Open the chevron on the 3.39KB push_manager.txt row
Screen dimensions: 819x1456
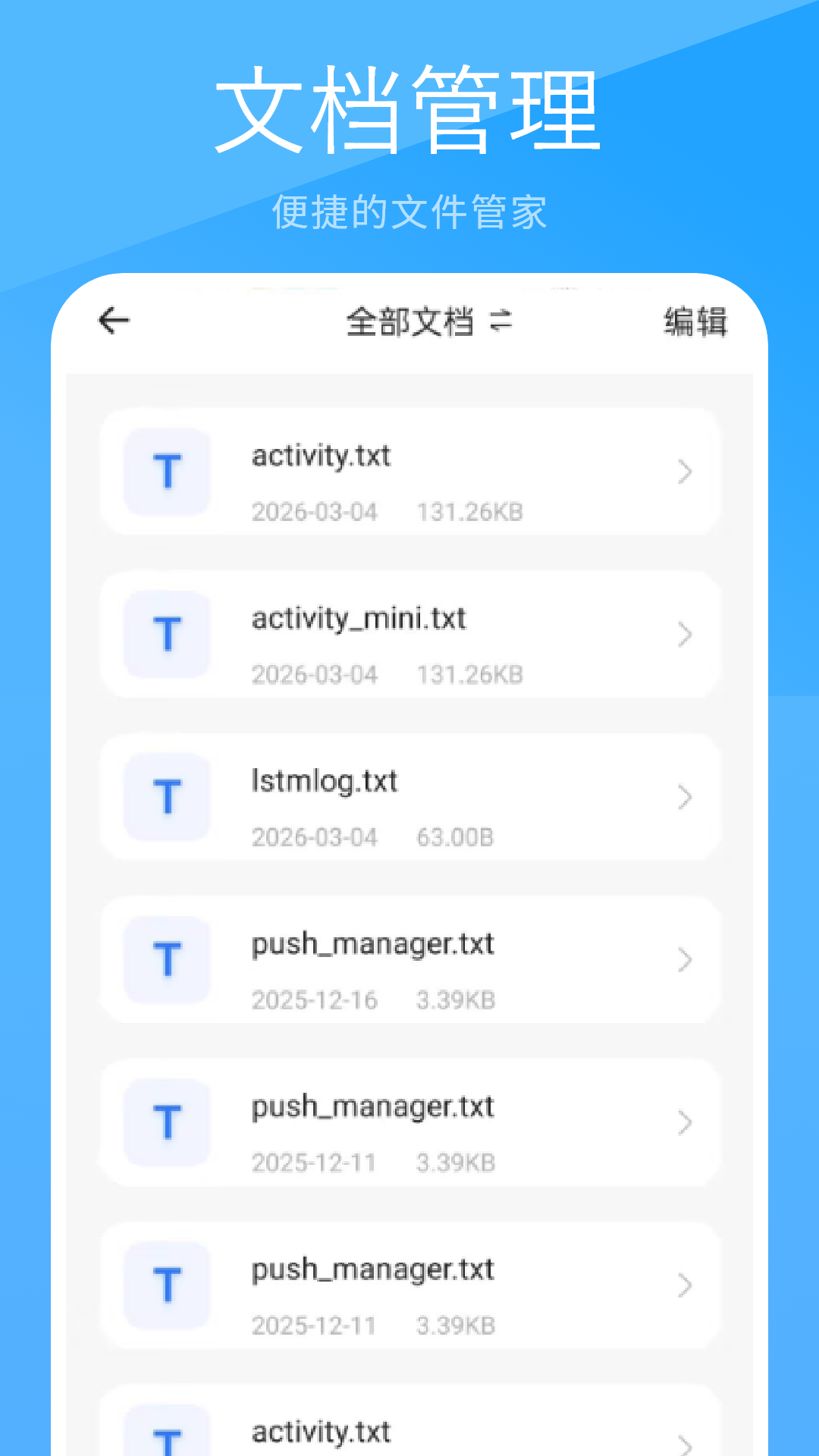click(x=686, y=959)
